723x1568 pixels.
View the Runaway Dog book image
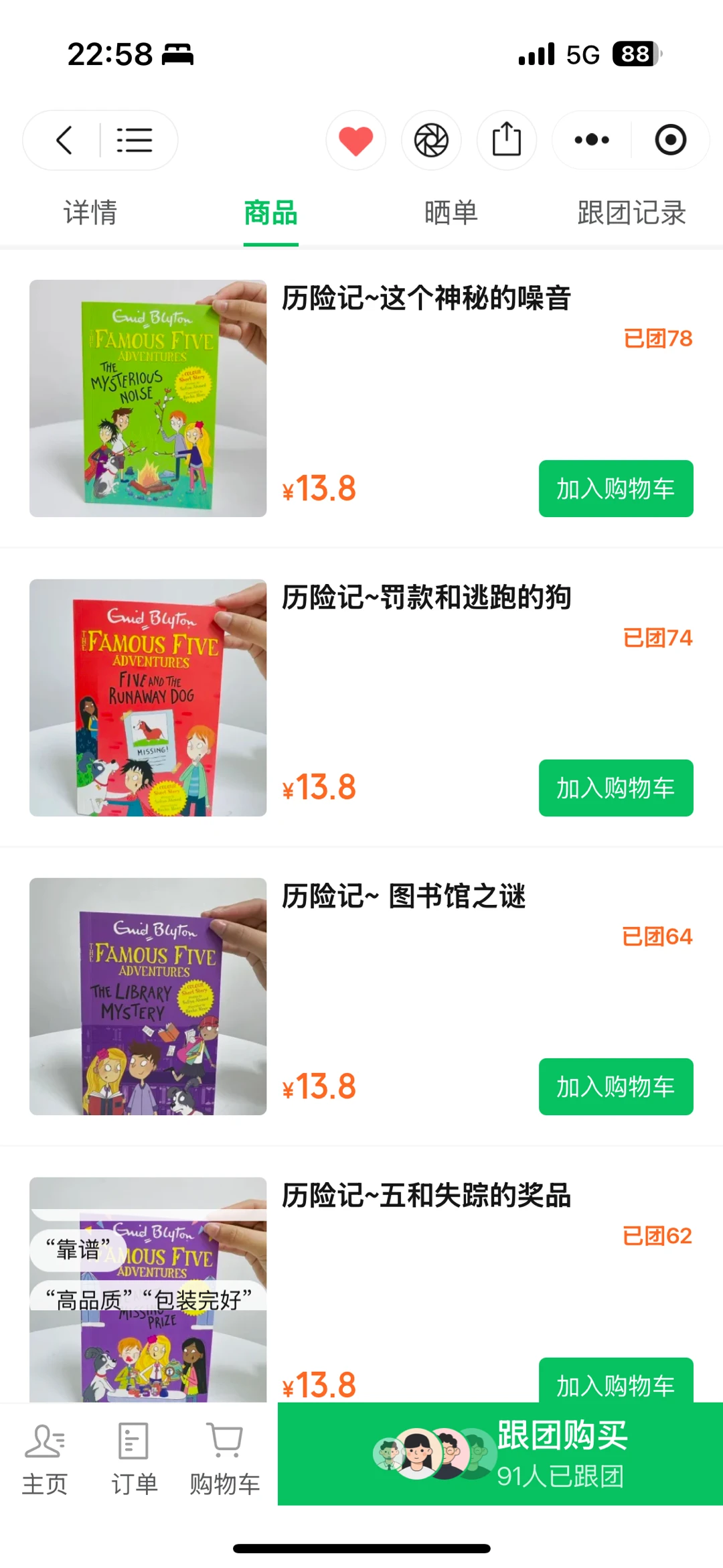[148, 697]
